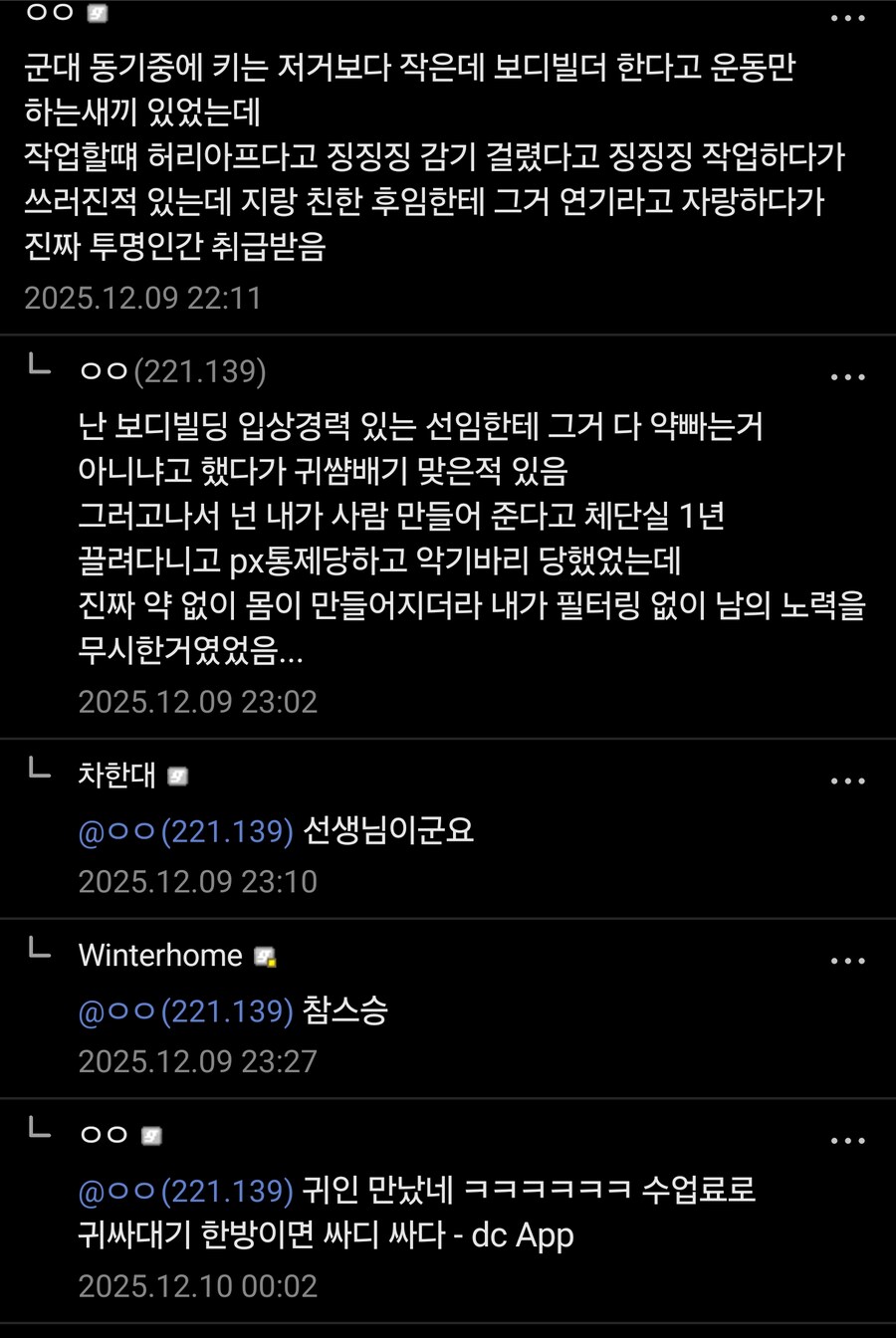Click 차한대's gallog icon
896x1338 pixels.
177,777
